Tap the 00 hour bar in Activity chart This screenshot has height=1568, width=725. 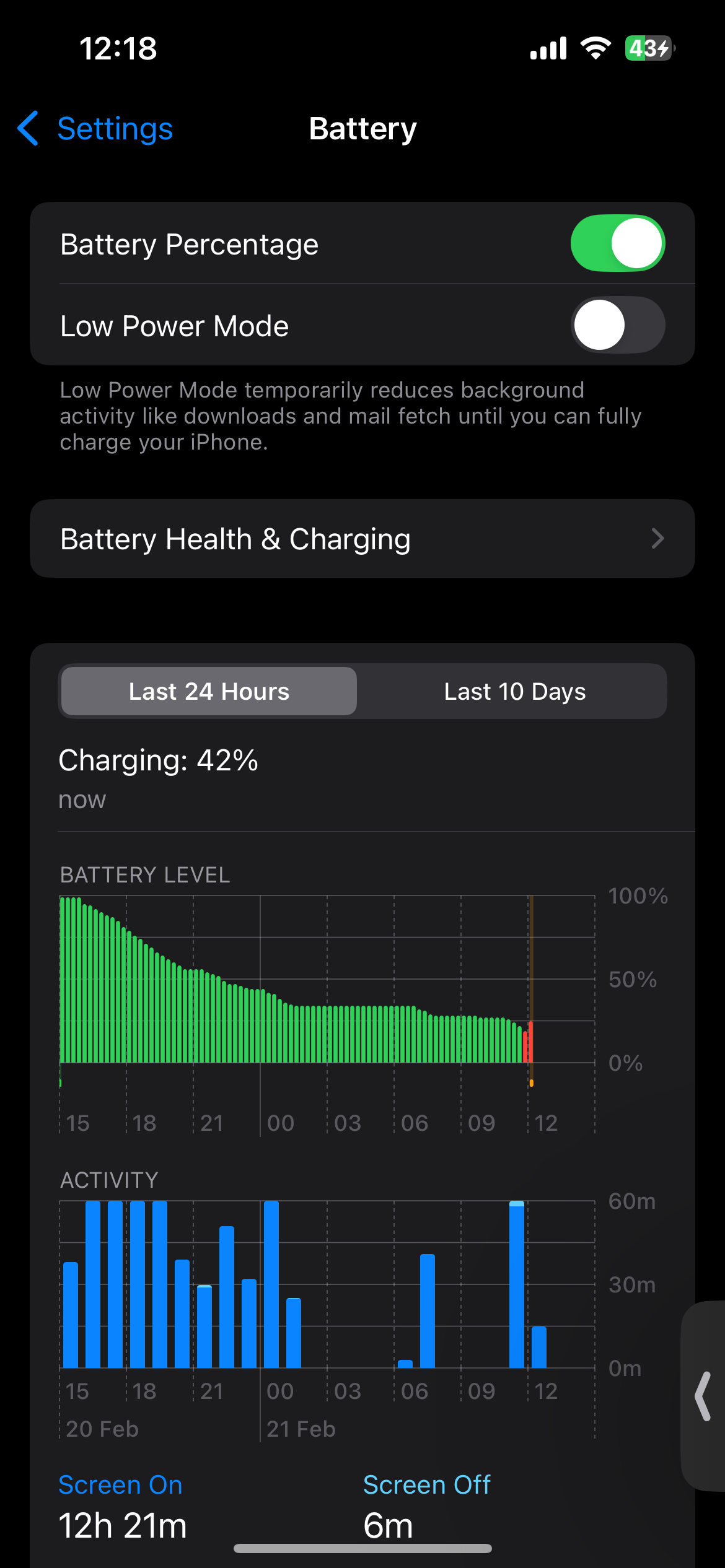(x=271, y=1284)
